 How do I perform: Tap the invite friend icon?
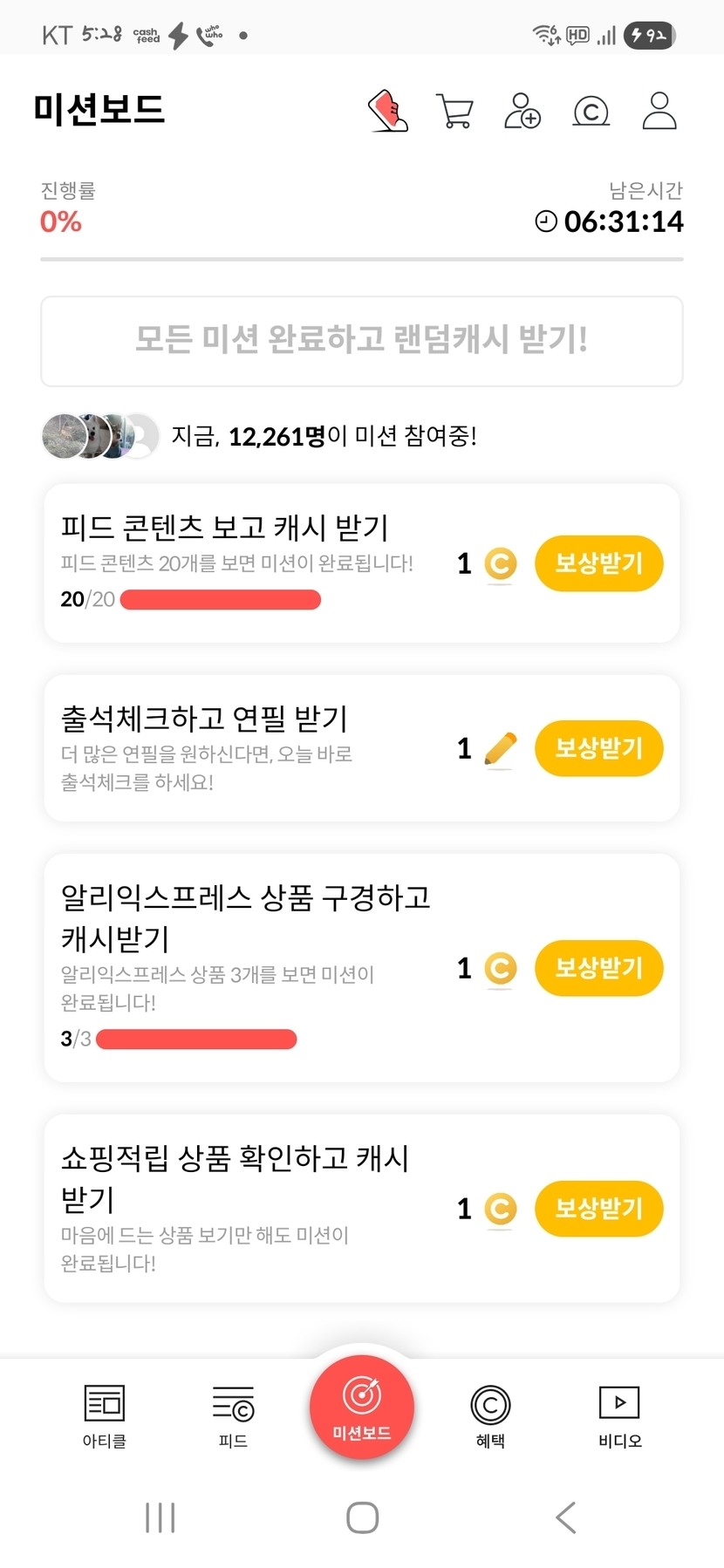pyautogui.click(x=523, y=111)
